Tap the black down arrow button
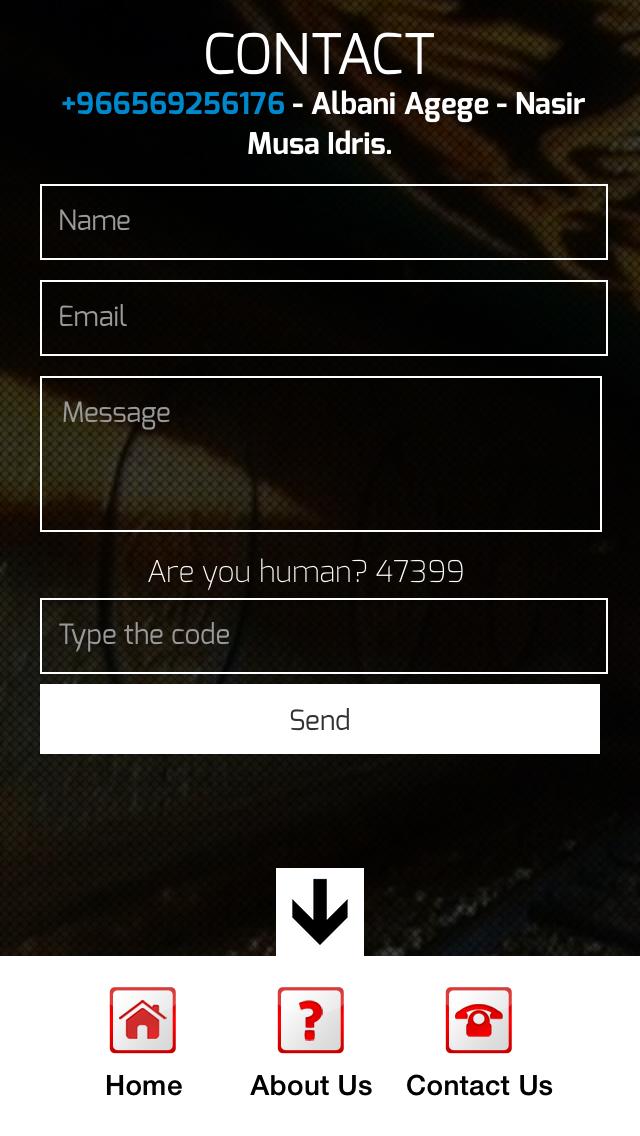Viewport: 640px width, 1136px height. (x=320, y=912)
